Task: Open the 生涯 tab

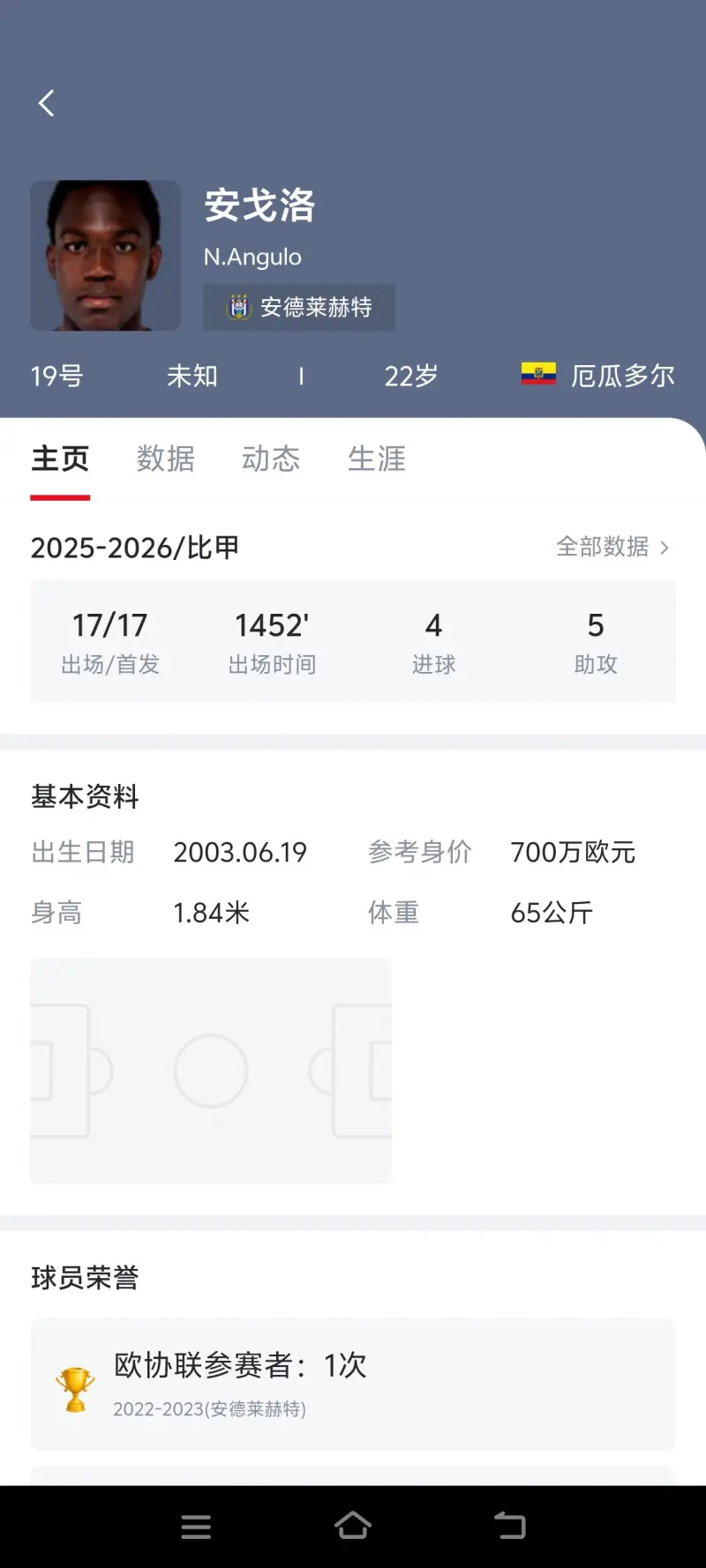Action: [x=377, y=459]
